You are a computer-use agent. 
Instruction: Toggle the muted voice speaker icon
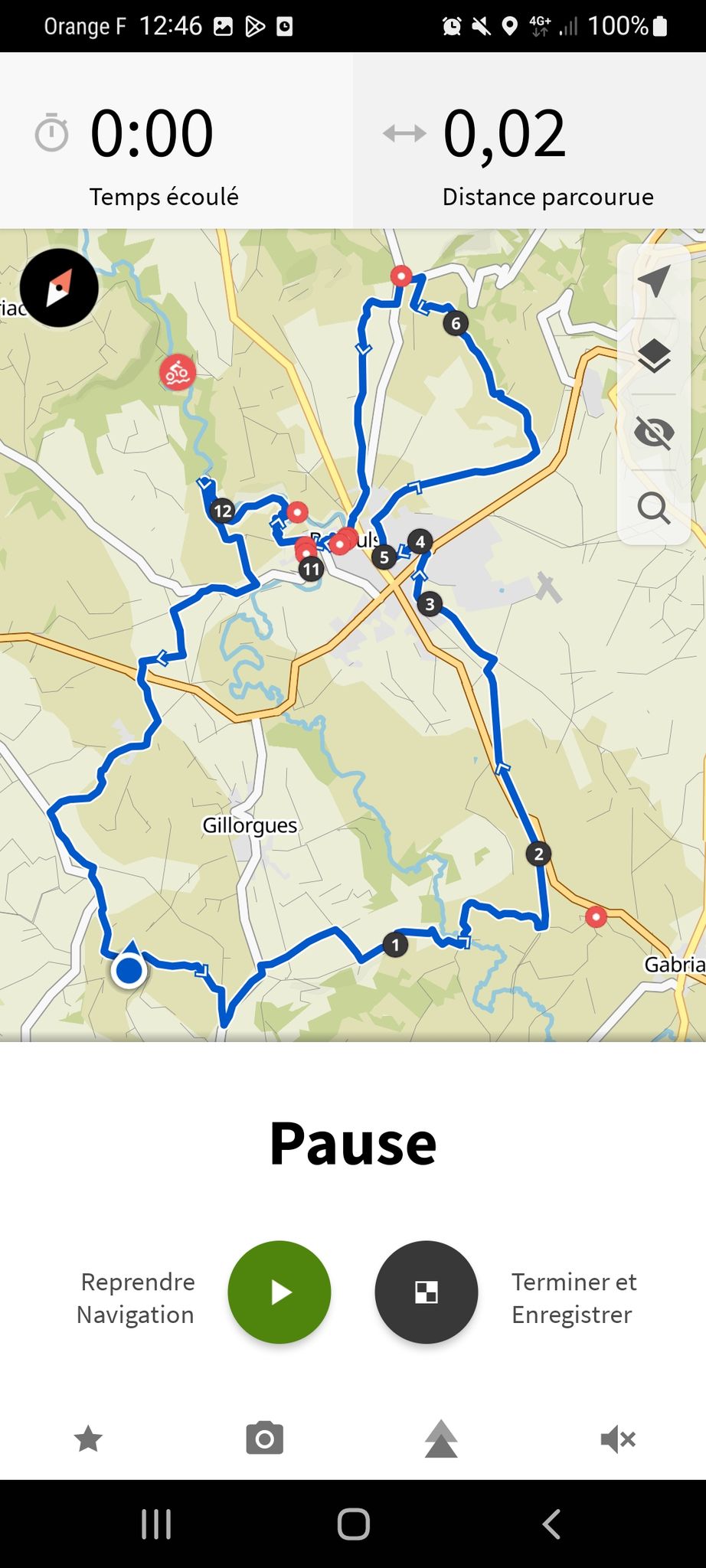[x=618, y=1439]
